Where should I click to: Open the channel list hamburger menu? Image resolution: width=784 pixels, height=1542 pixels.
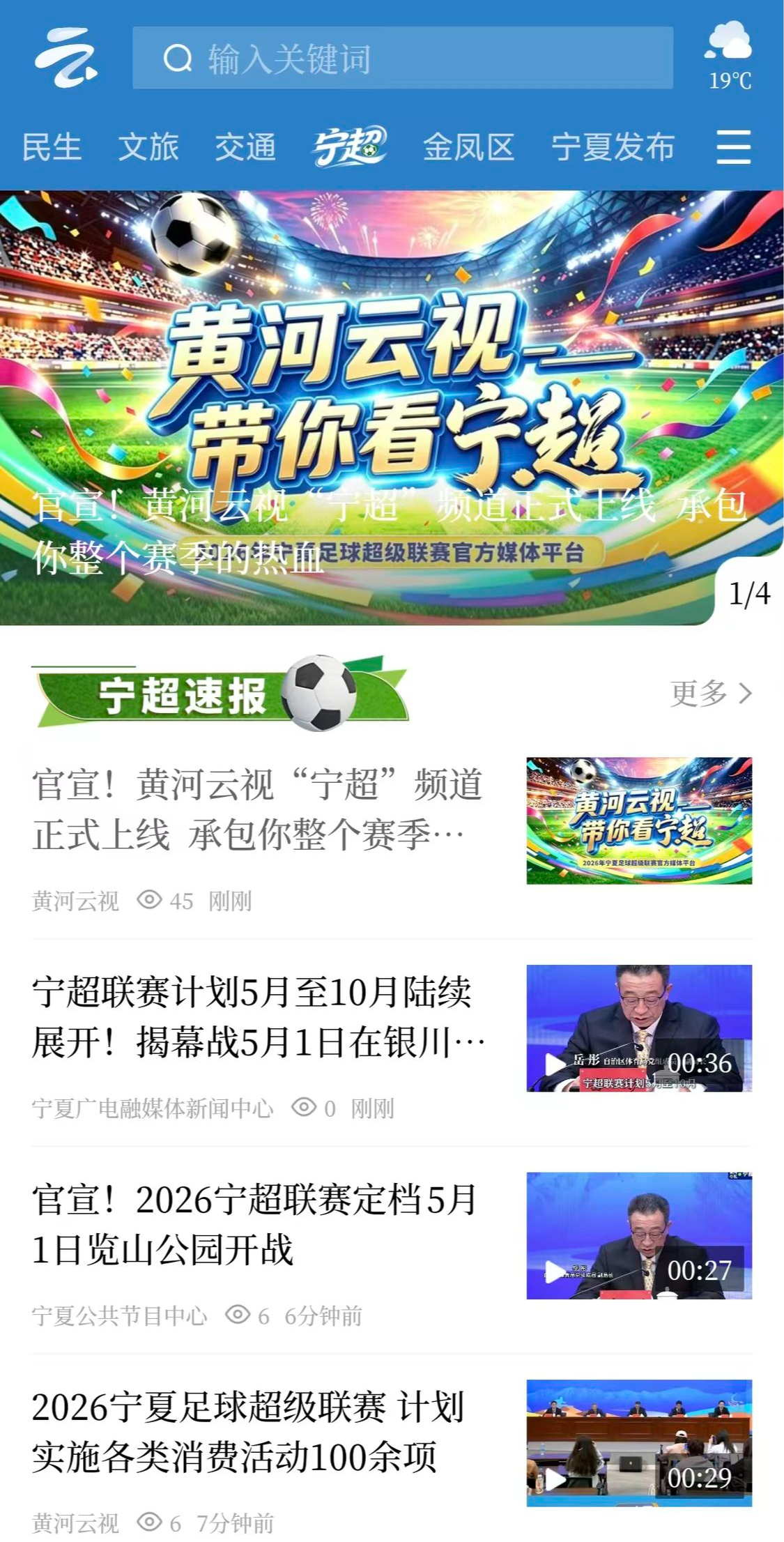(734, 147)
